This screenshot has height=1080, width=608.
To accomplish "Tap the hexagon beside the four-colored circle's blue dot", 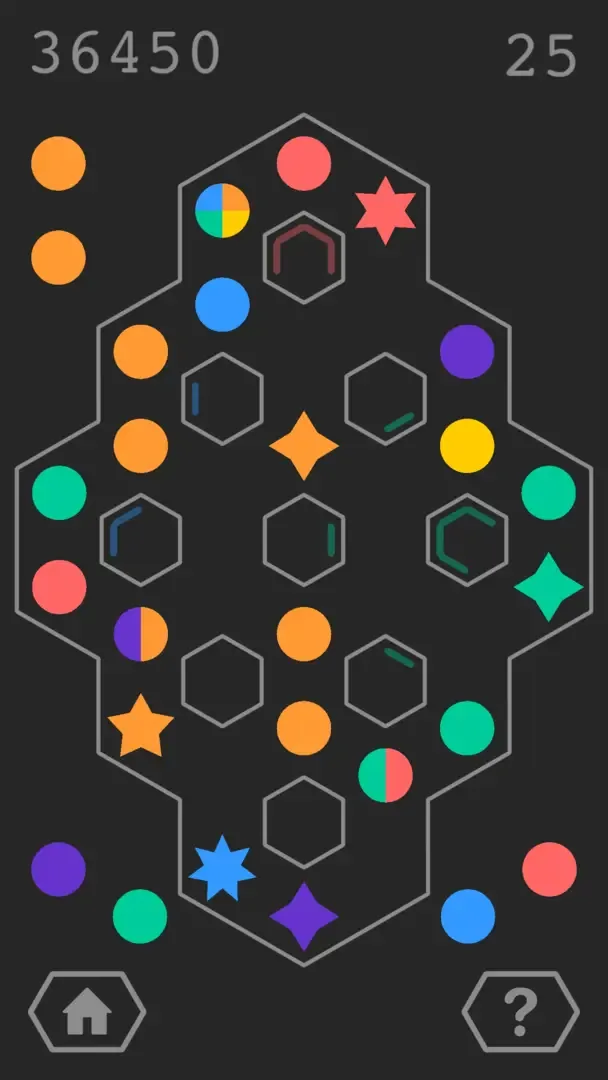I will coord(222,398).
